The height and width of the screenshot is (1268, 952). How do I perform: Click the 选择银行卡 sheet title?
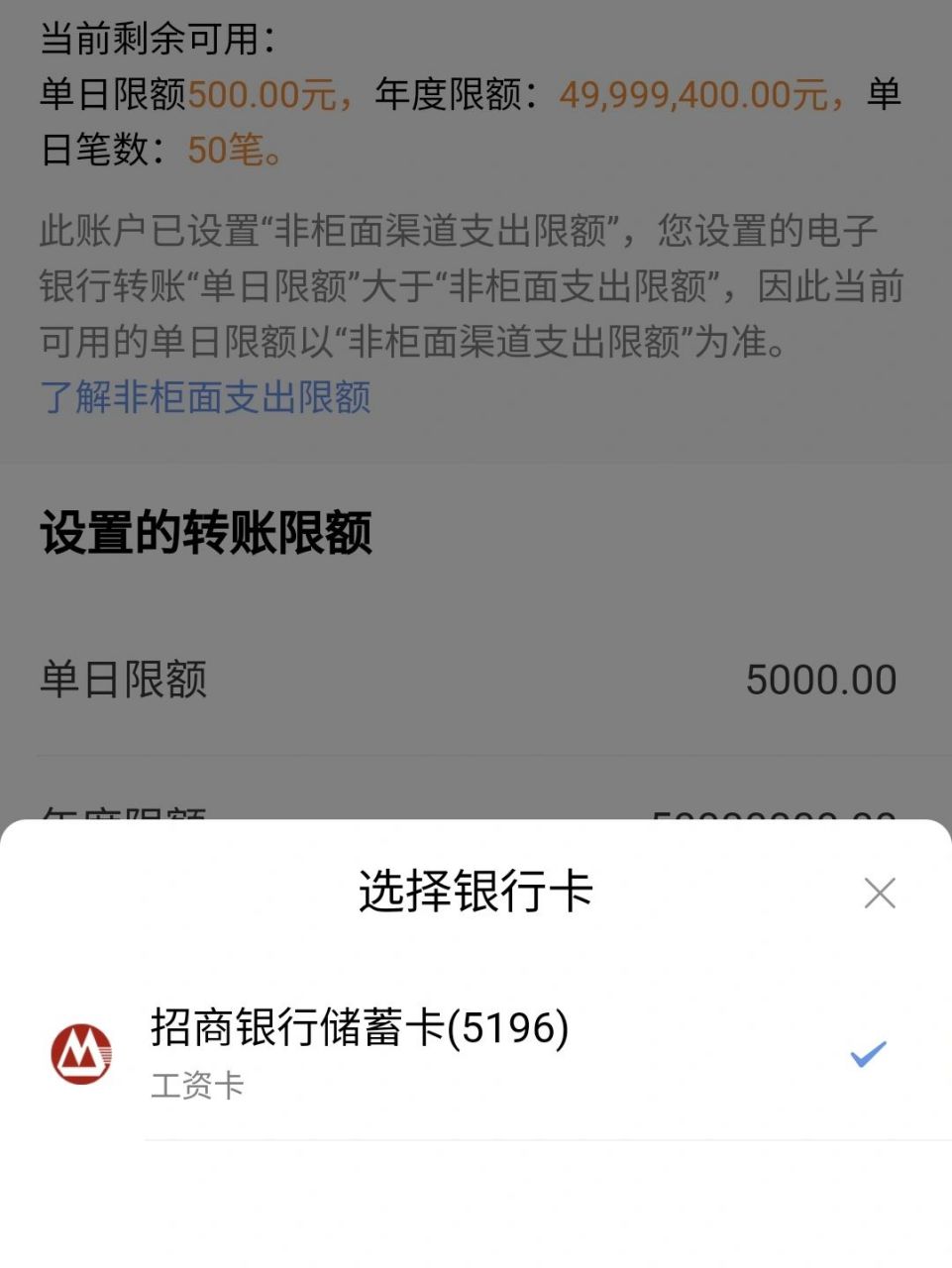point(476,891)
